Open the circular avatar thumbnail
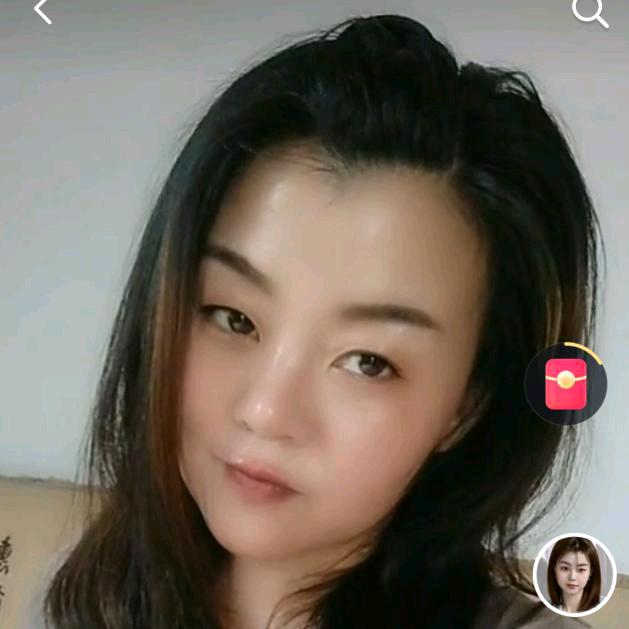The height and width of the screenshot is (629, 629). point(574,574)
